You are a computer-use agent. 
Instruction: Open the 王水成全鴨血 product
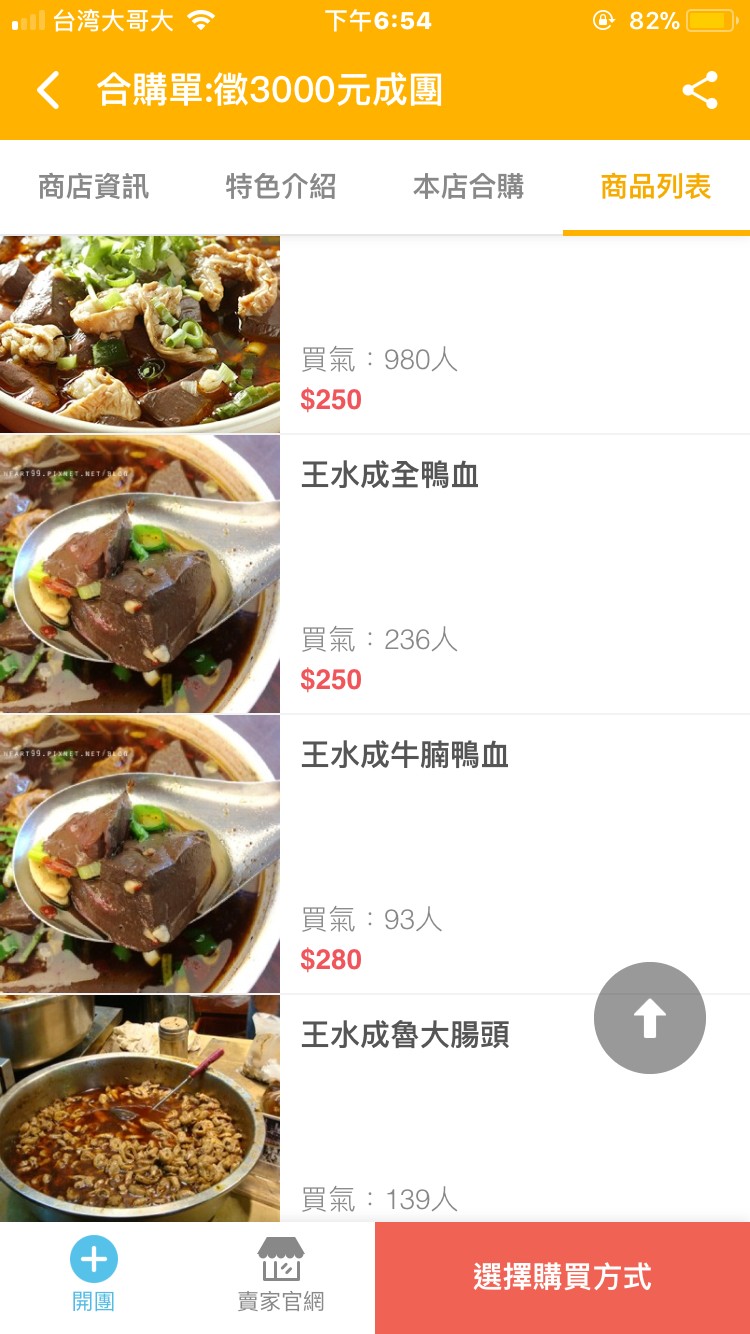pyautogui.click(x=390, y=475)
